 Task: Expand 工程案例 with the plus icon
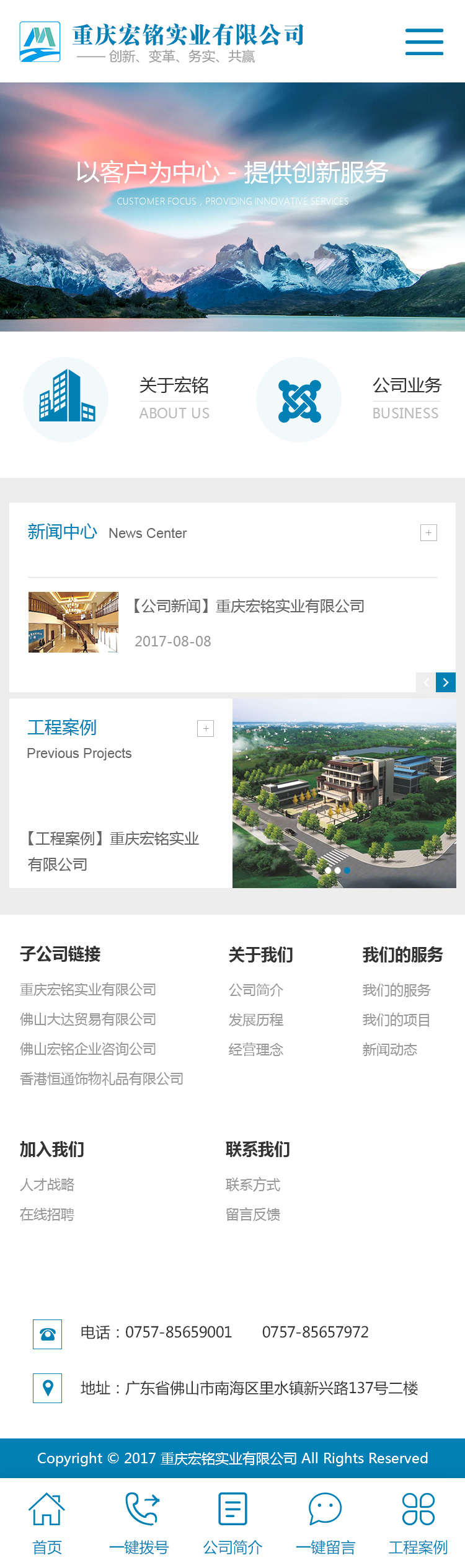point(205,728)
